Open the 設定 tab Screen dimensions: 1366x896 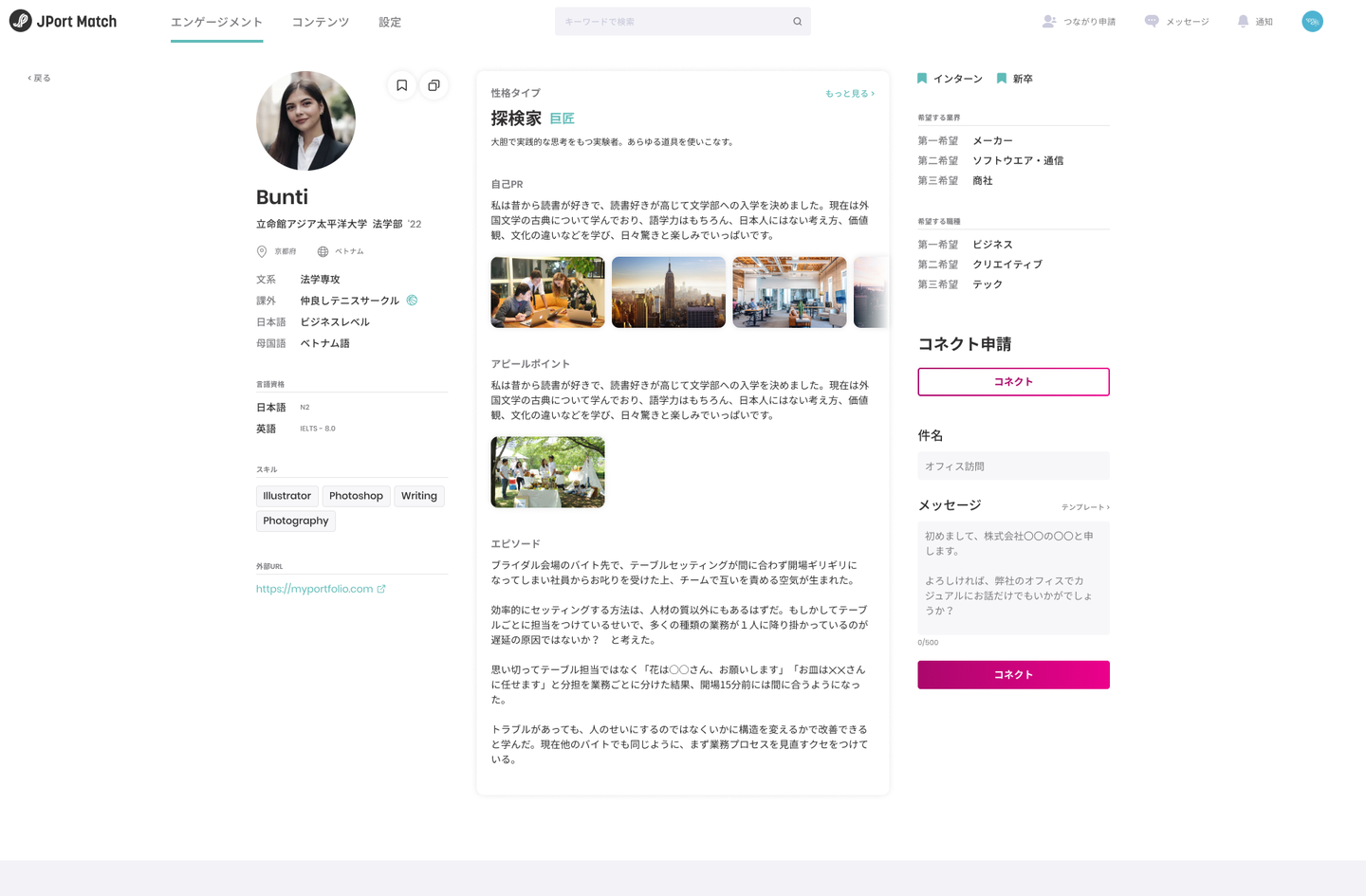click(390, 22)
